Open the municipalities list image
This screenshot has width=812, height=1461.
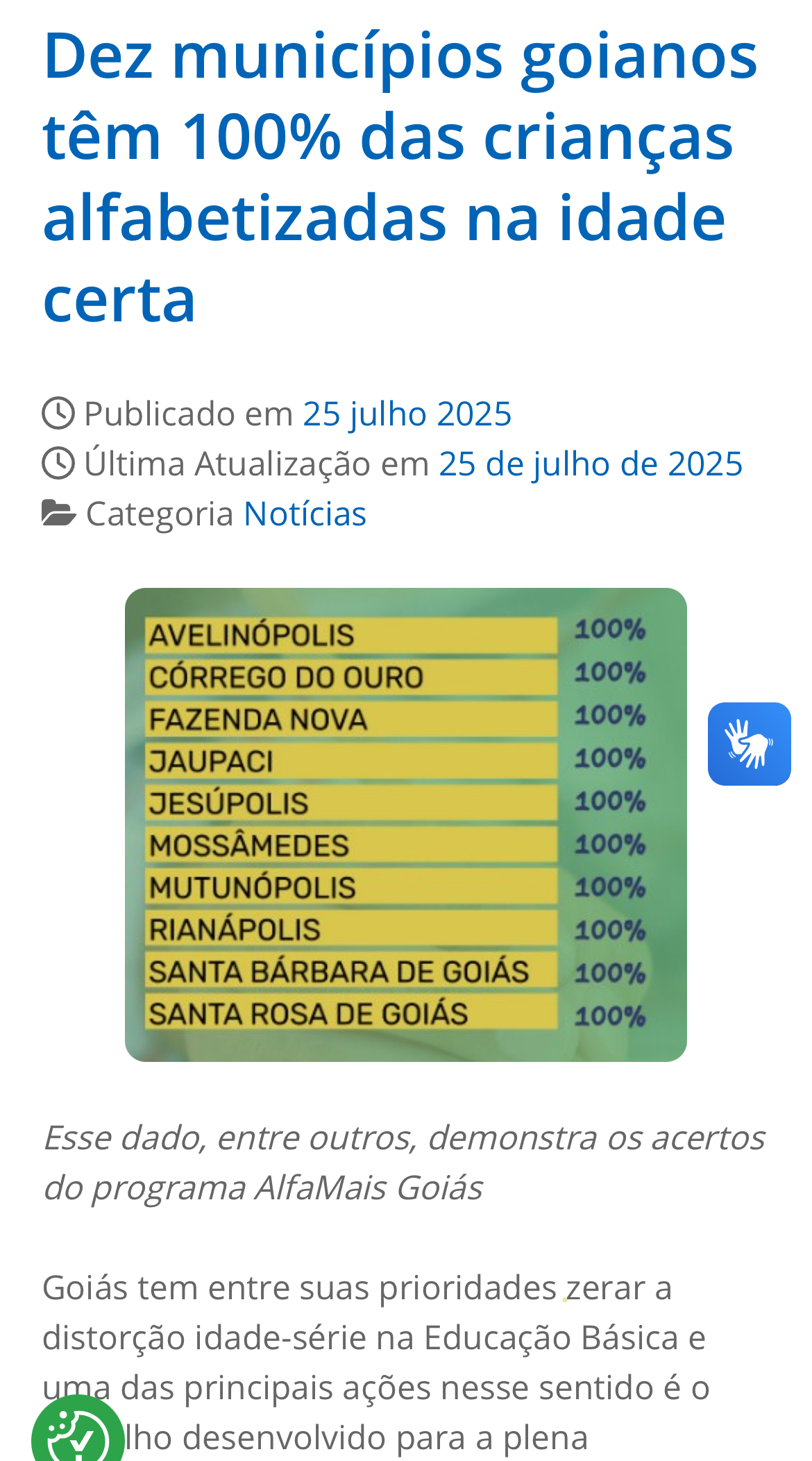coord(405,825)
